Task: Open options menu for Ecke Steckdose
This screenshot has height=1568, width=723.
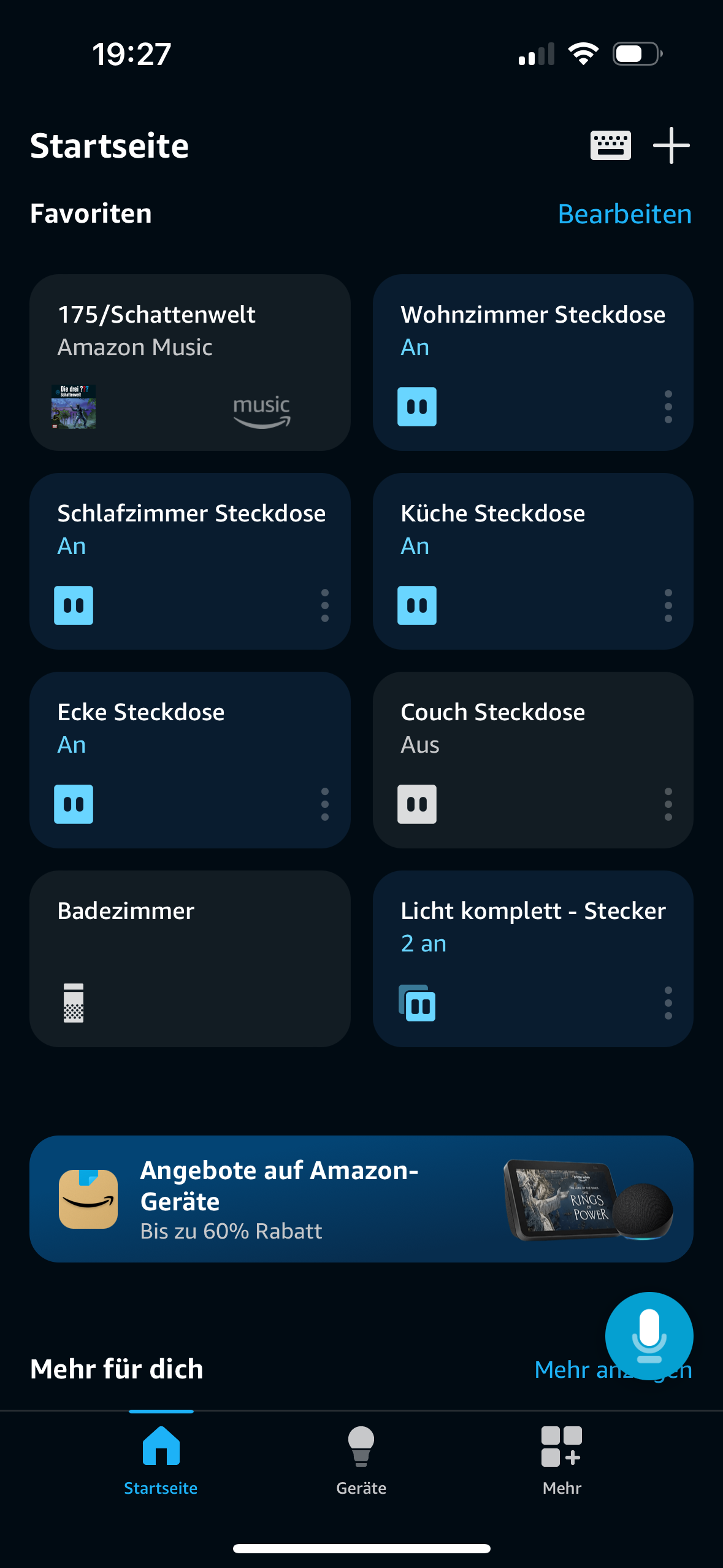Action: (324, 804)
